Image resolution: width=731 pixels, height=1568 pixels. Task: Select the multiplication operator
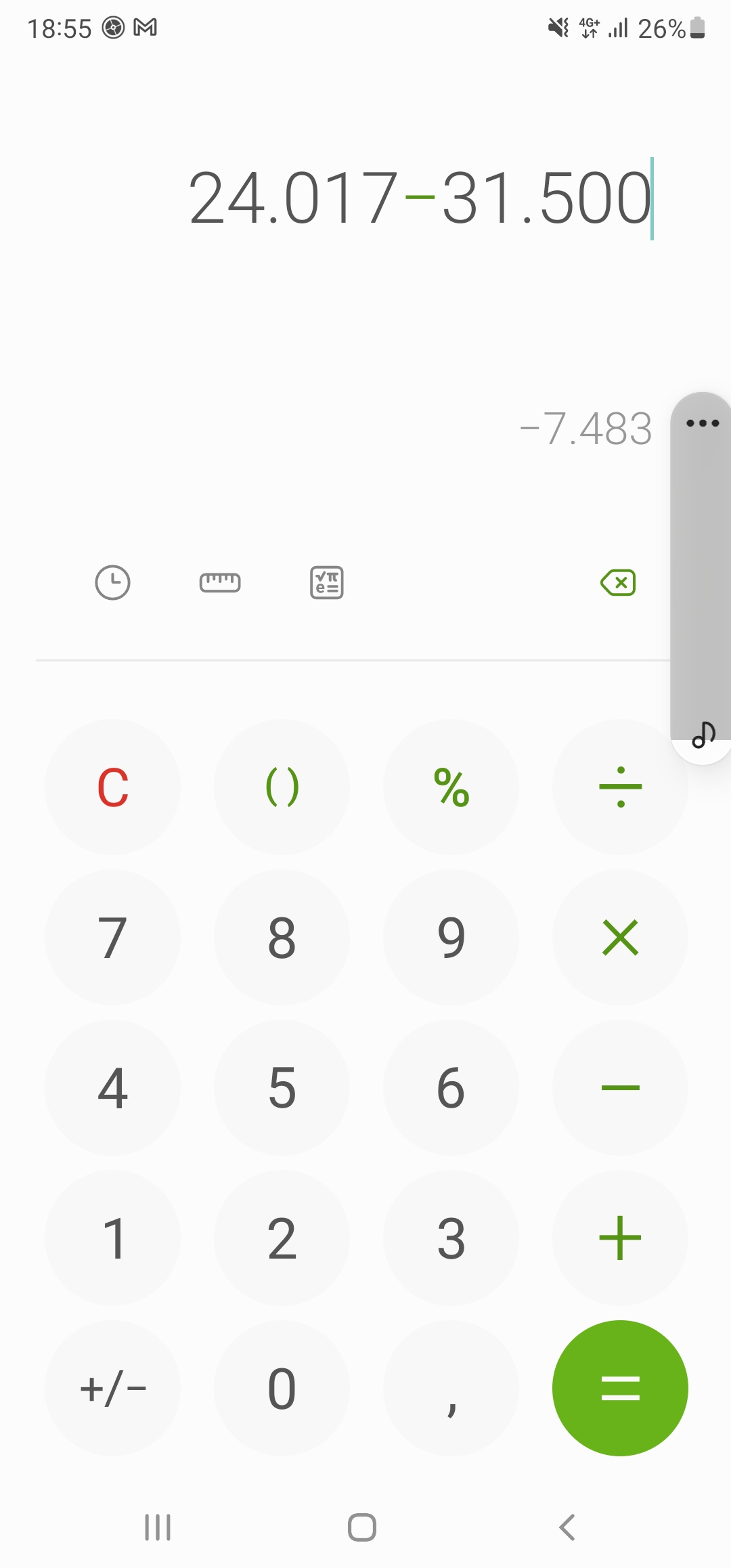click(620, 938)
